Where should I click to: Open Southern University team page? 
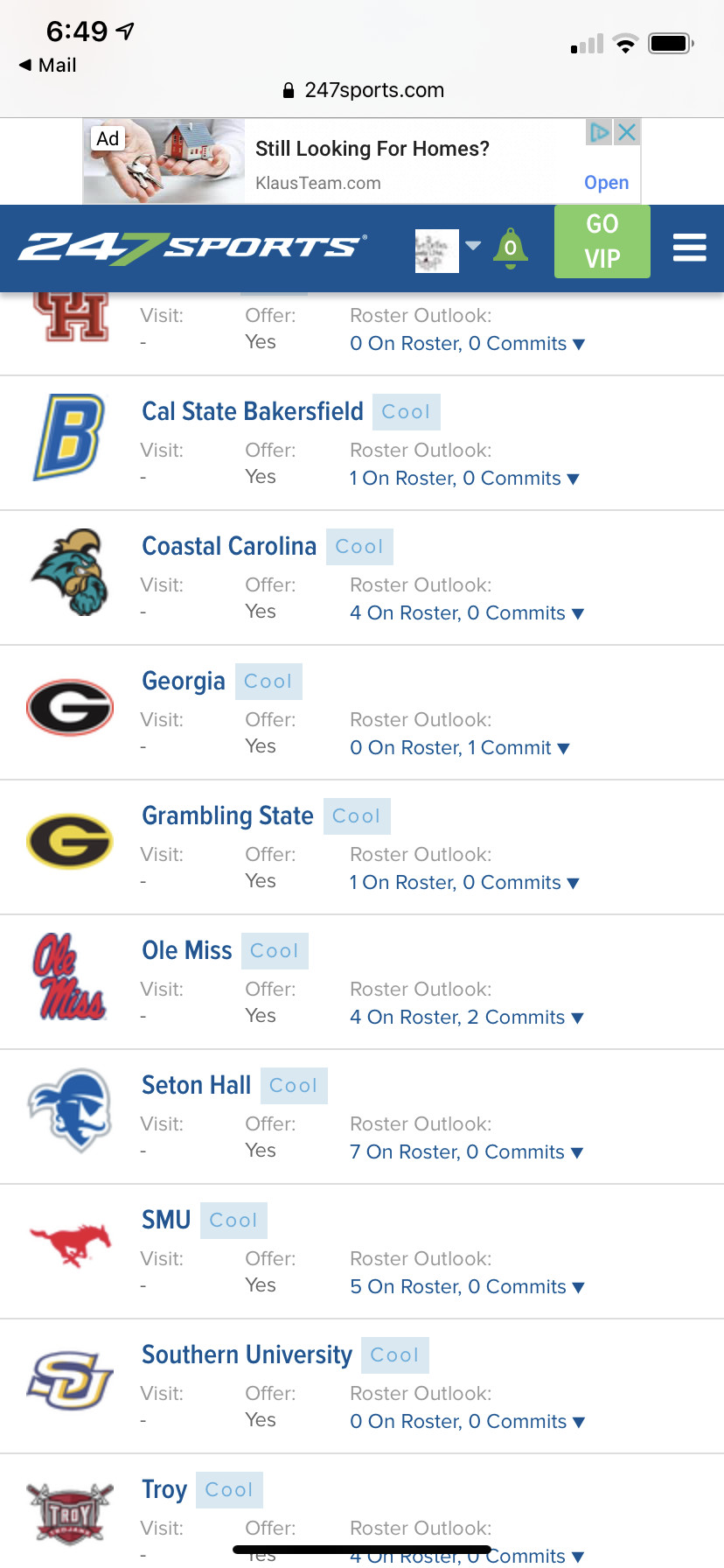tap(247, 1354)
